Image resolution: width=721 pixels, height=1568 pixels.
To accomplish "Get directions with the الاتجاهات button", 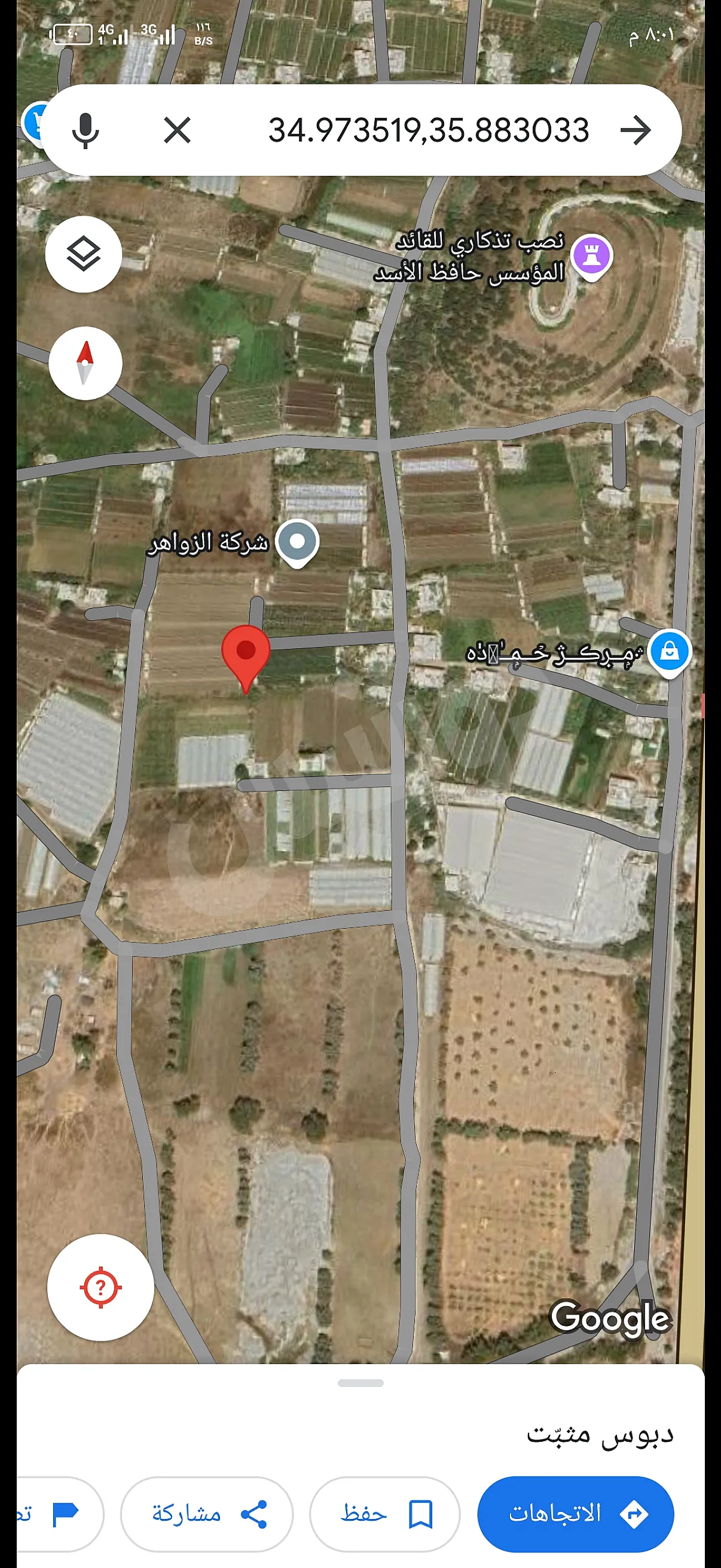I will click(x=576, y=1514).
